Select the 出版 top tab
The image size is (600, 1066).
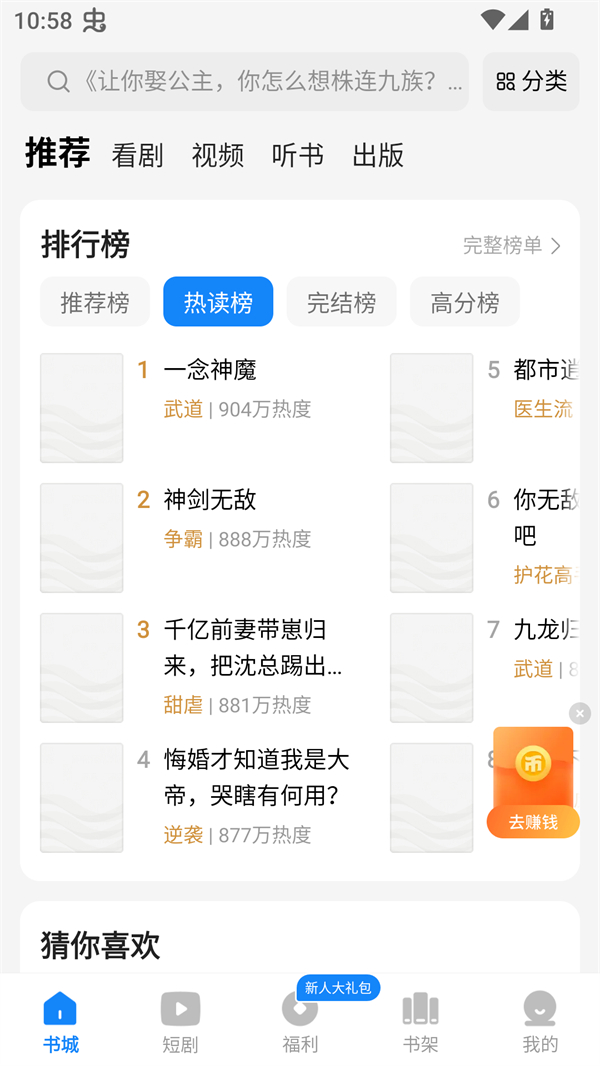(x=378, y=155)
